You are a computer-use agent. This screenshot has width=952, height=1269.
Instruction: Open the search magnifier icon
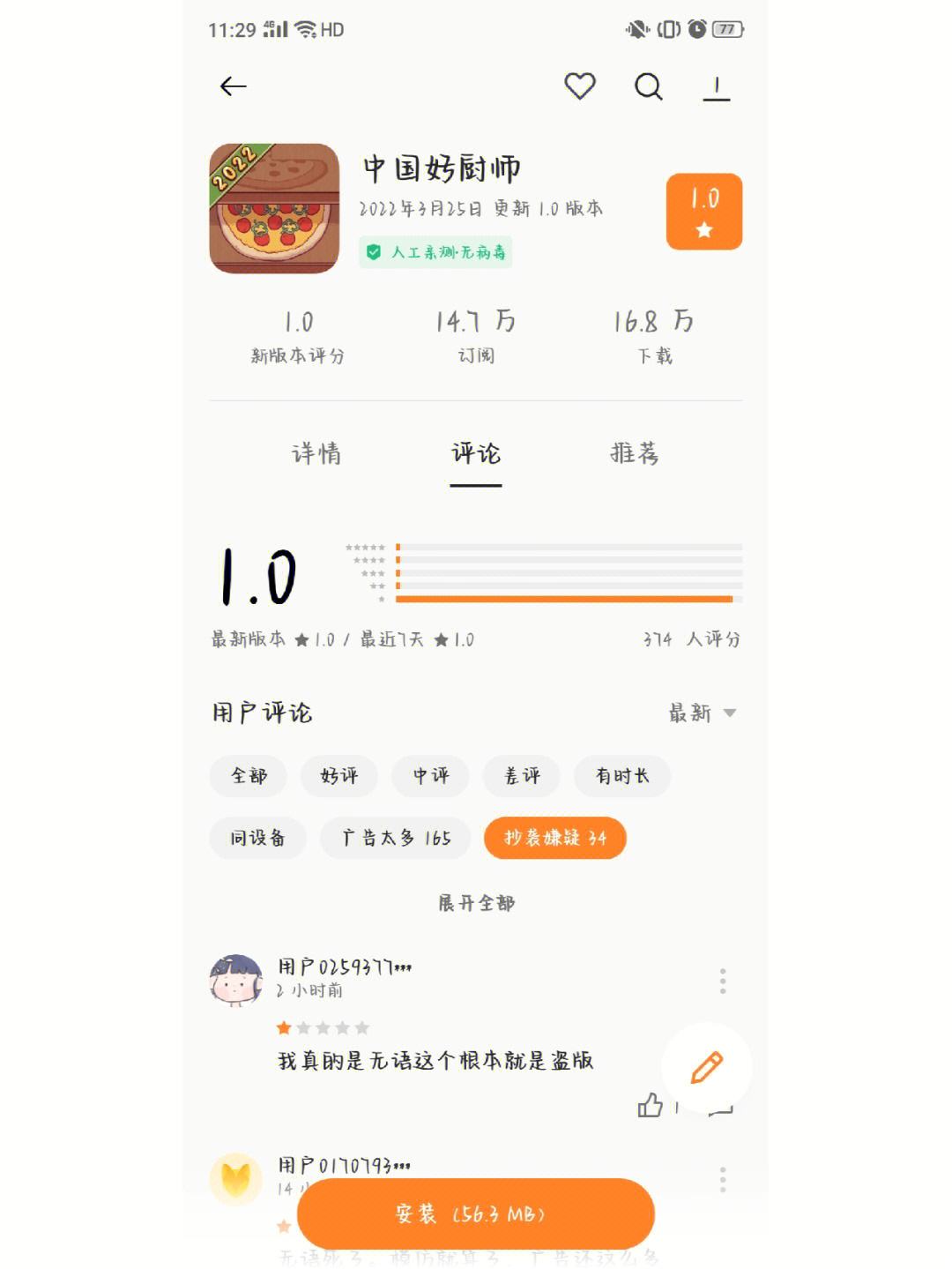648,86
